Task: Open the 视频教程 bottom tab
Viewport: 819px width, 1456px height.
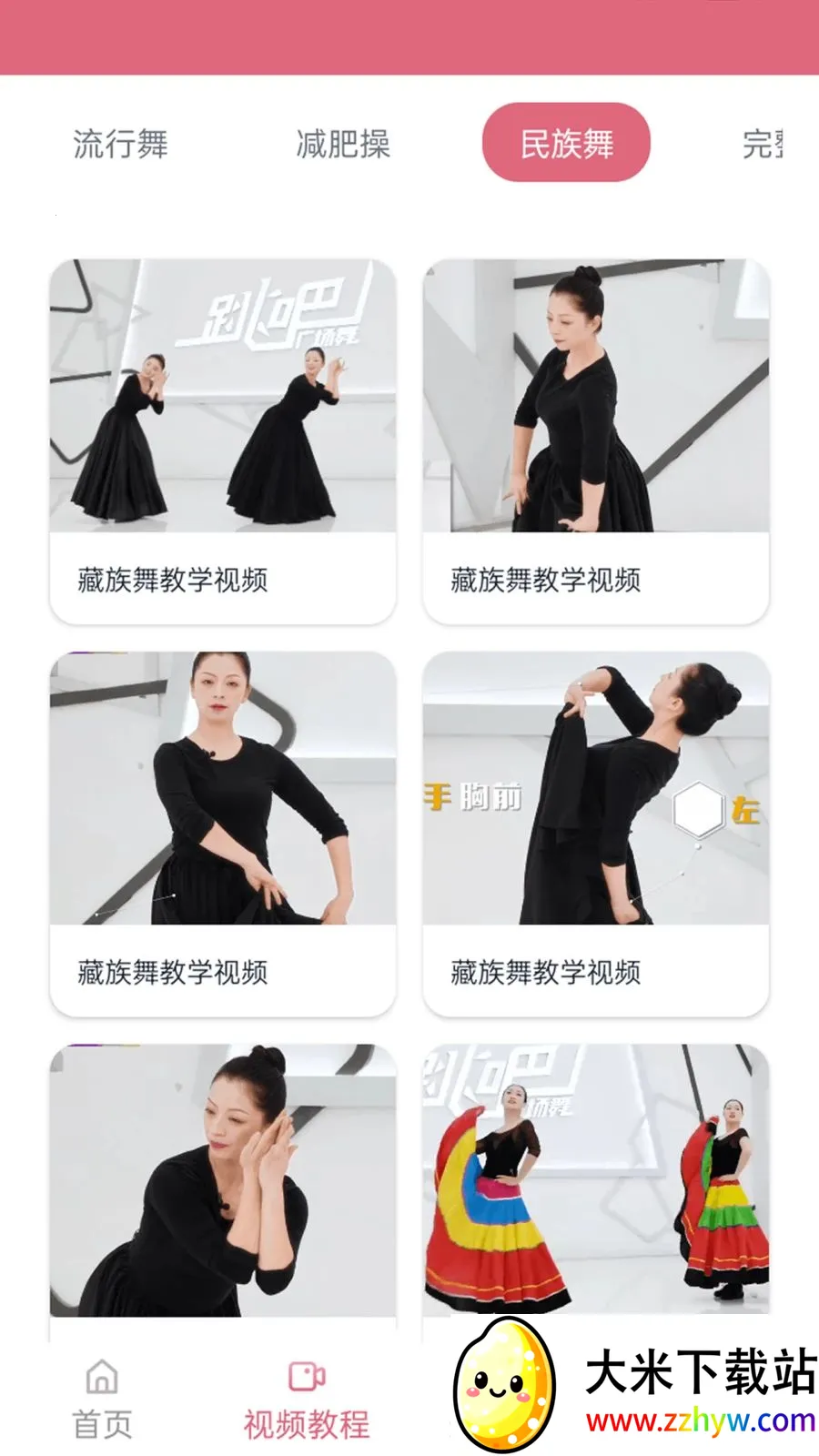Action: tap(307, 1400)
